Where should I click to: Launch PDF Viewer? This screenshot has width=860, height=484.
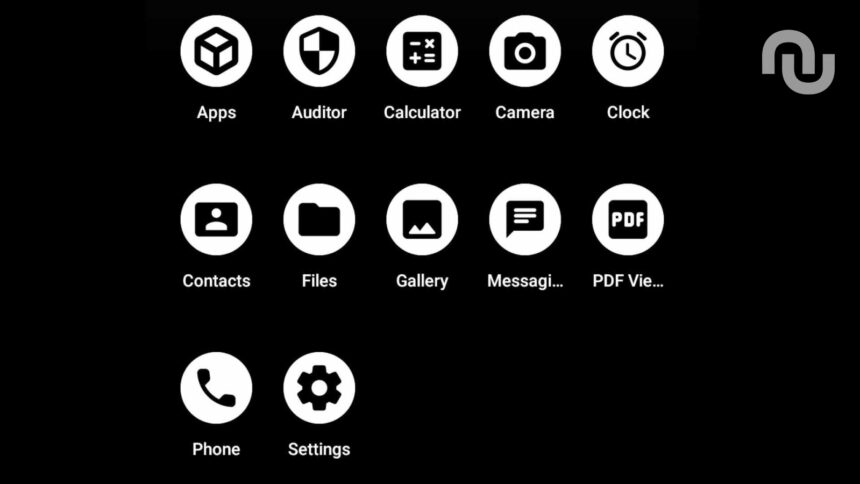(x=628, y=219)
